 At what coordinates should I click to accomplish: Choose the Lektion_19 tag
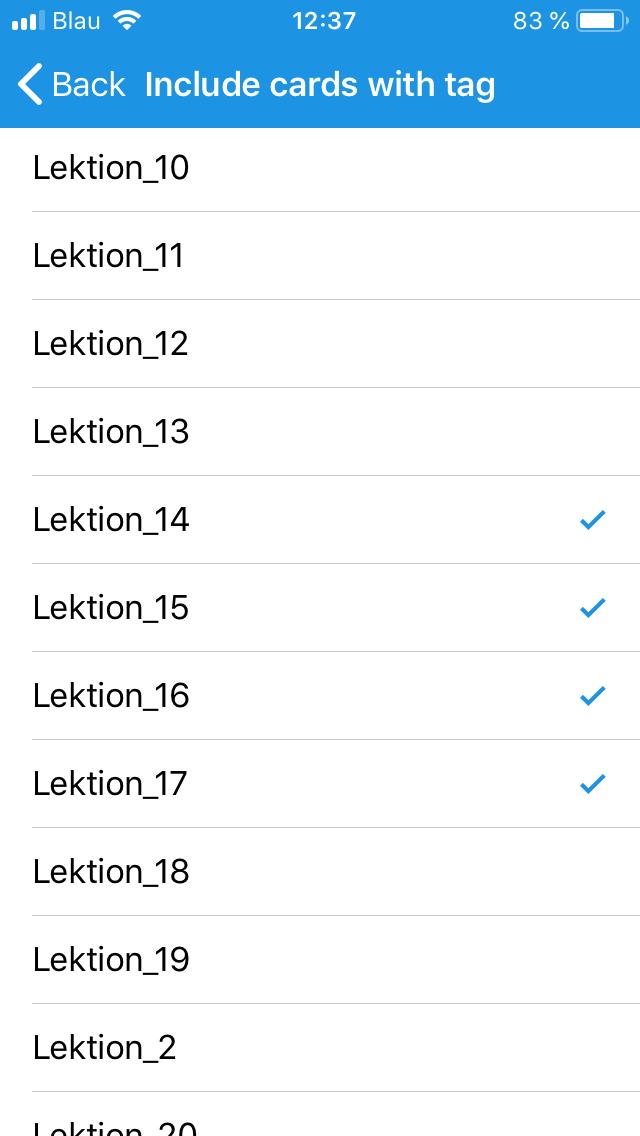(x=320, y=959)
